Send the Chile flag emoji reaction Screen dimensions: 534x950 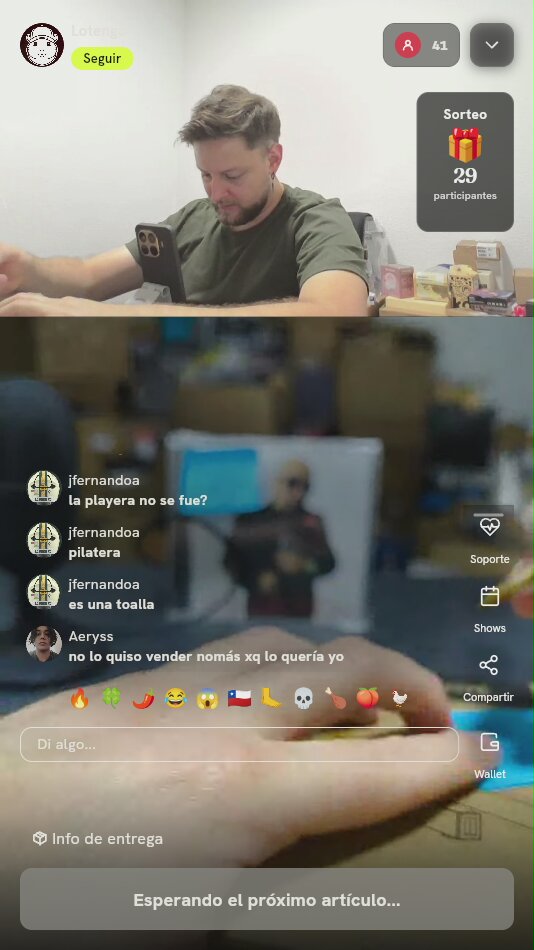point(239,698)
